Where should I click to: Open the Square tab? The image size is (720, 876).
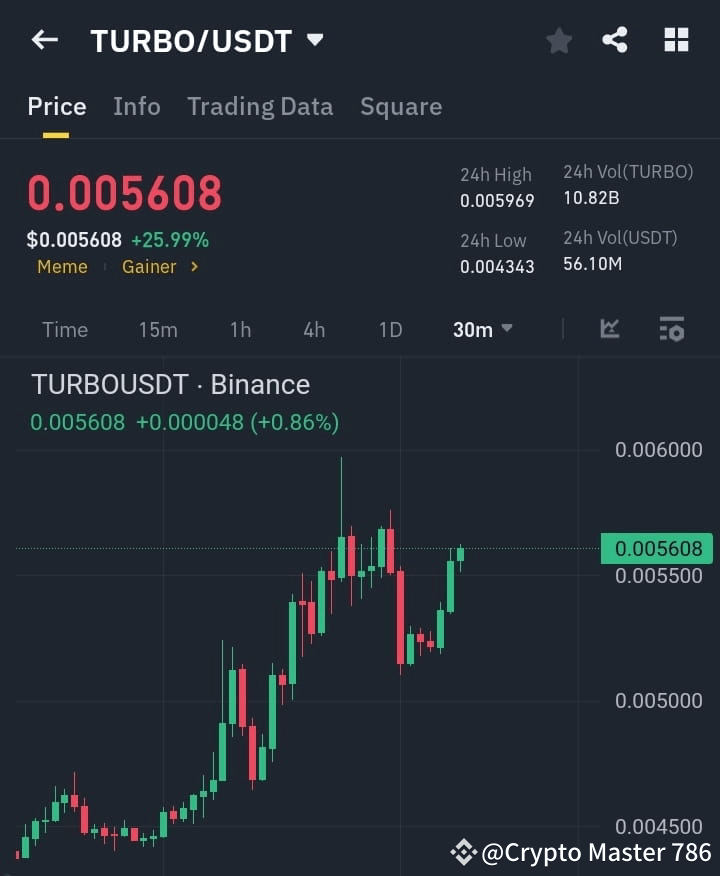coord(401,106)
